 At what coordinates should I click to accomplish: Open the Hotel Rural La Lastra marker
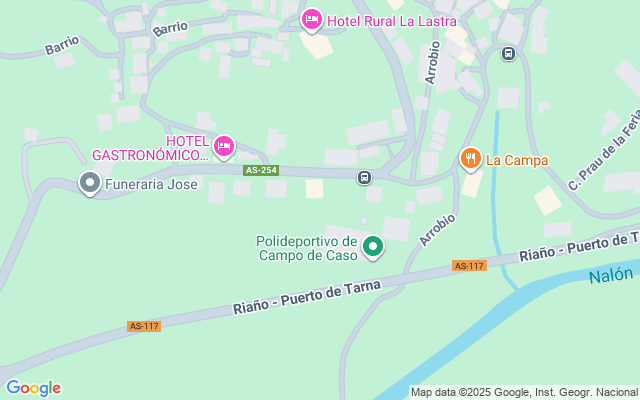312,20
